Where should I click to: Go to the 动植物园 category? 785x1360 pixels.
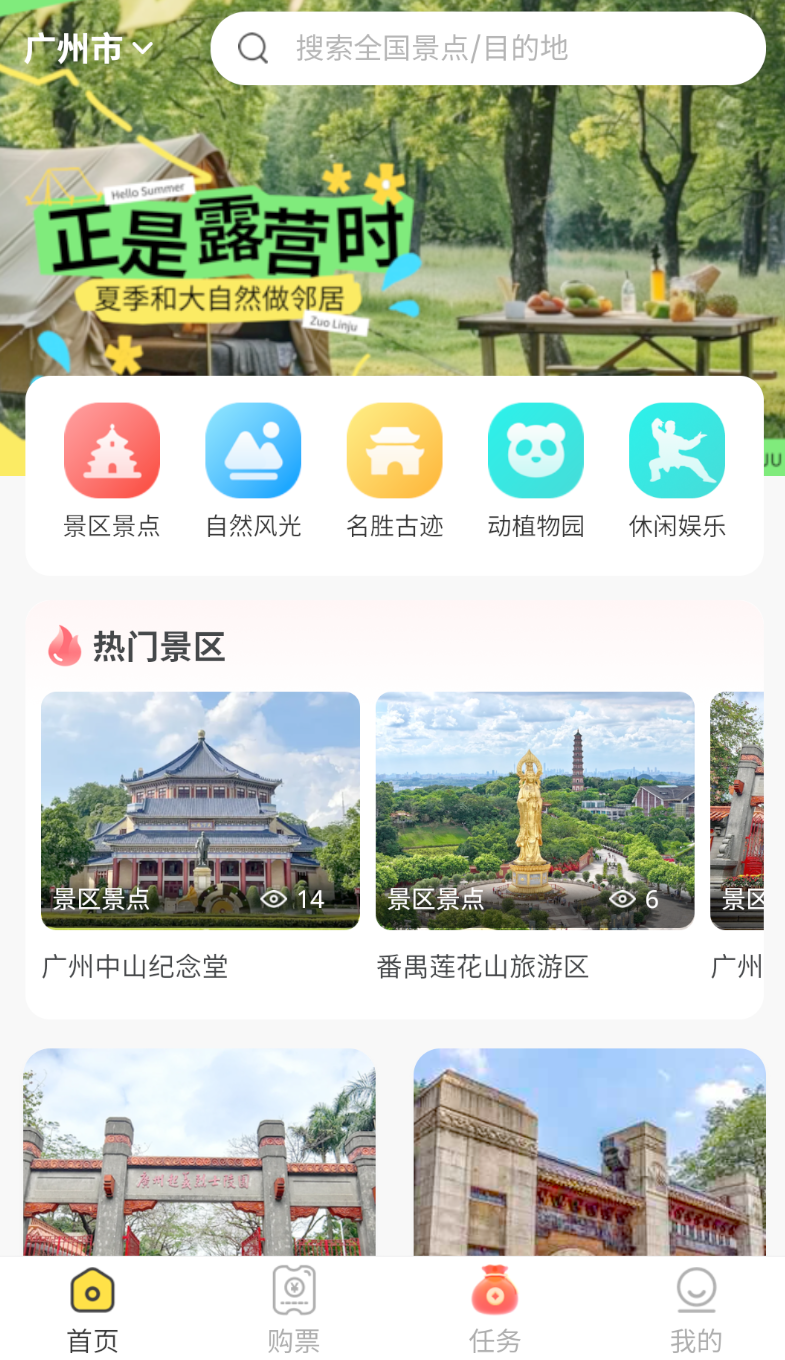(x=536, y=471)
